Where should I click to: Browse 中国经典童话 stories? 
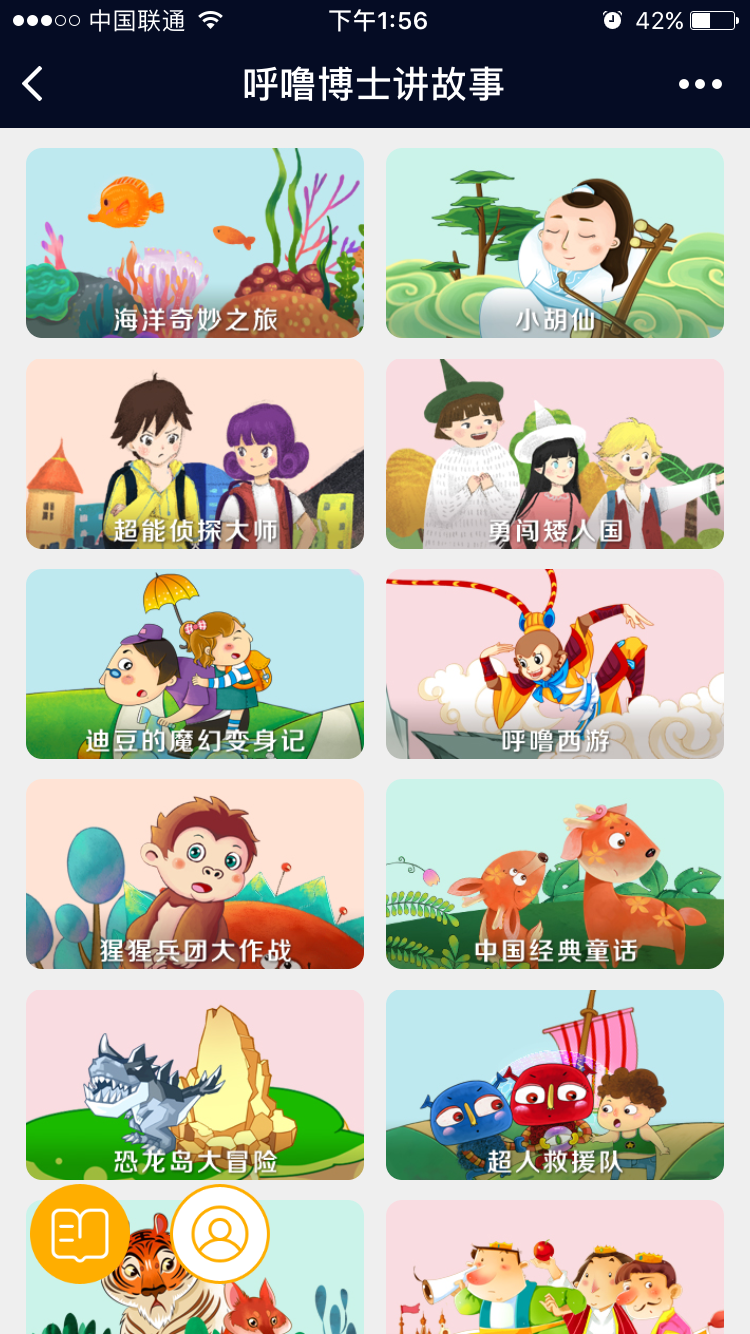tap(555, 873)
